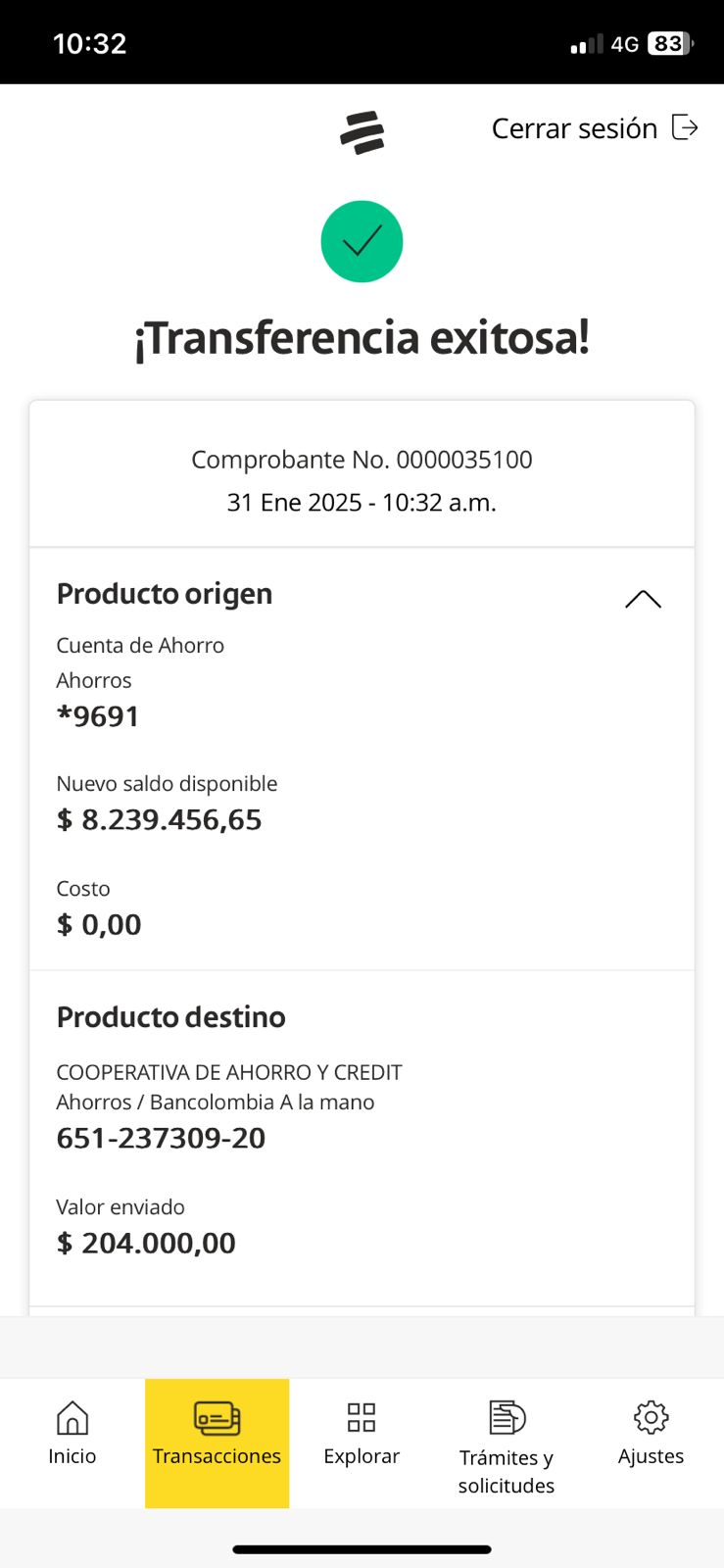Collapse the Producto origen section

643,599
